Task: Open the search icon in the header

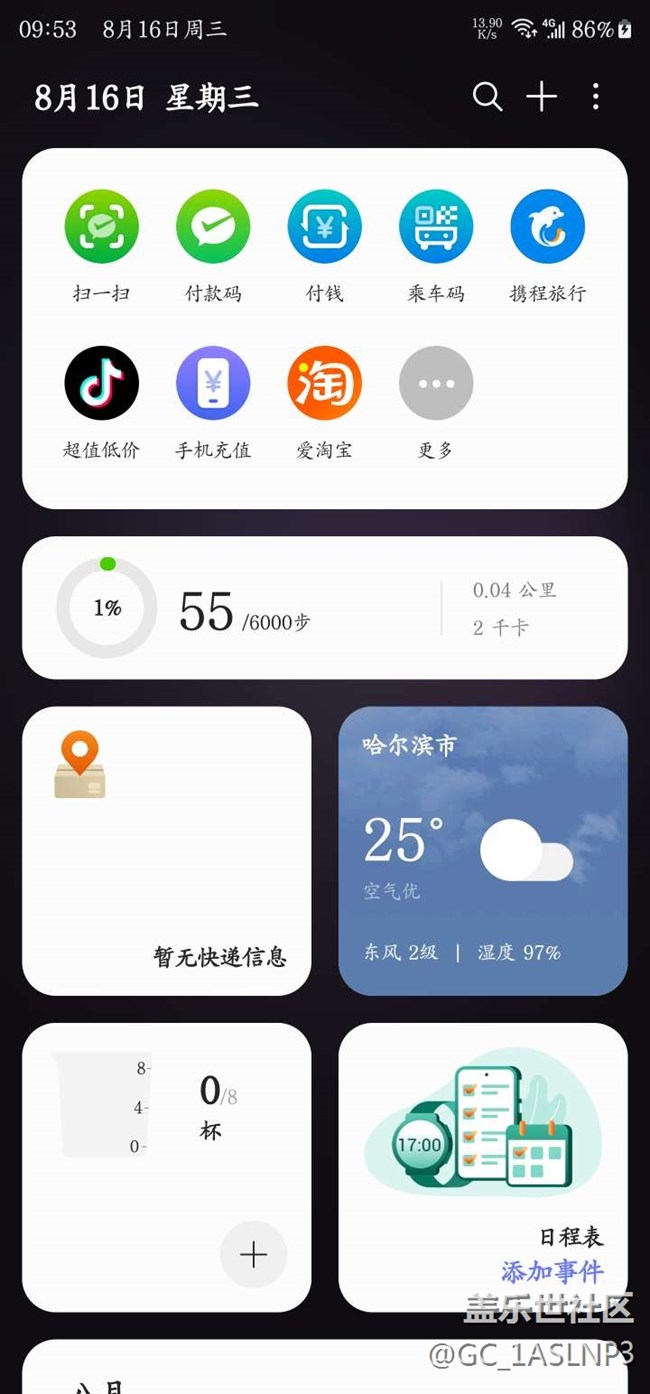Action: 487,97
